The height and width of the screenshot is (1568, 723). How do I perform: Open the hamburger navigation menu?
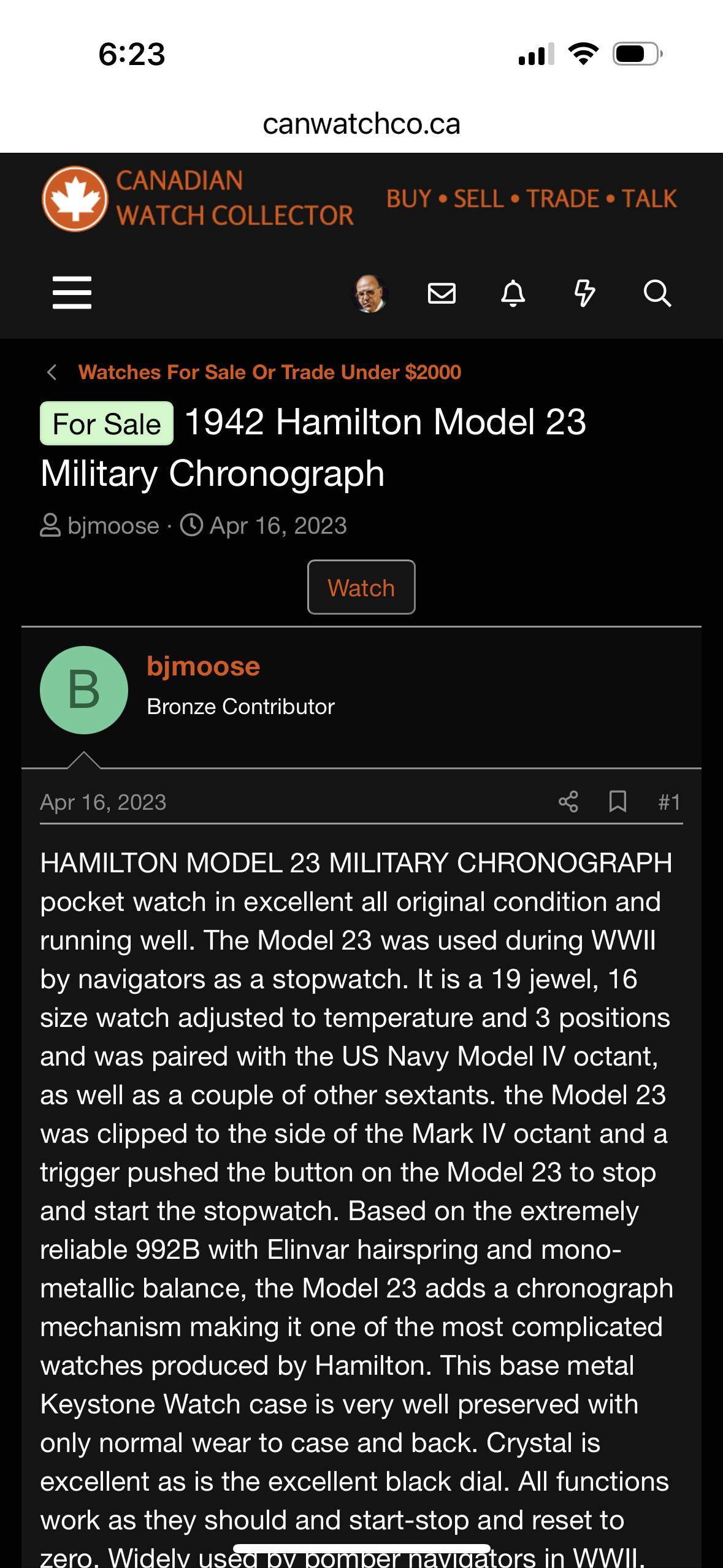tap(72, 293)
